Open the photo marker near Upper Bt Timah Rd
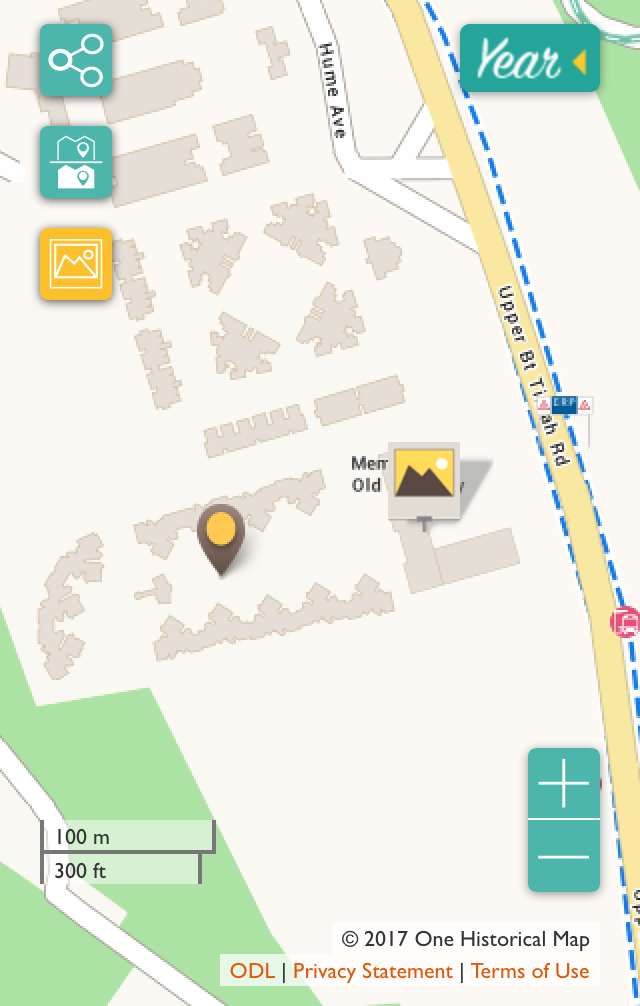Screen dimensions: 640x1006 pos(425,478)
